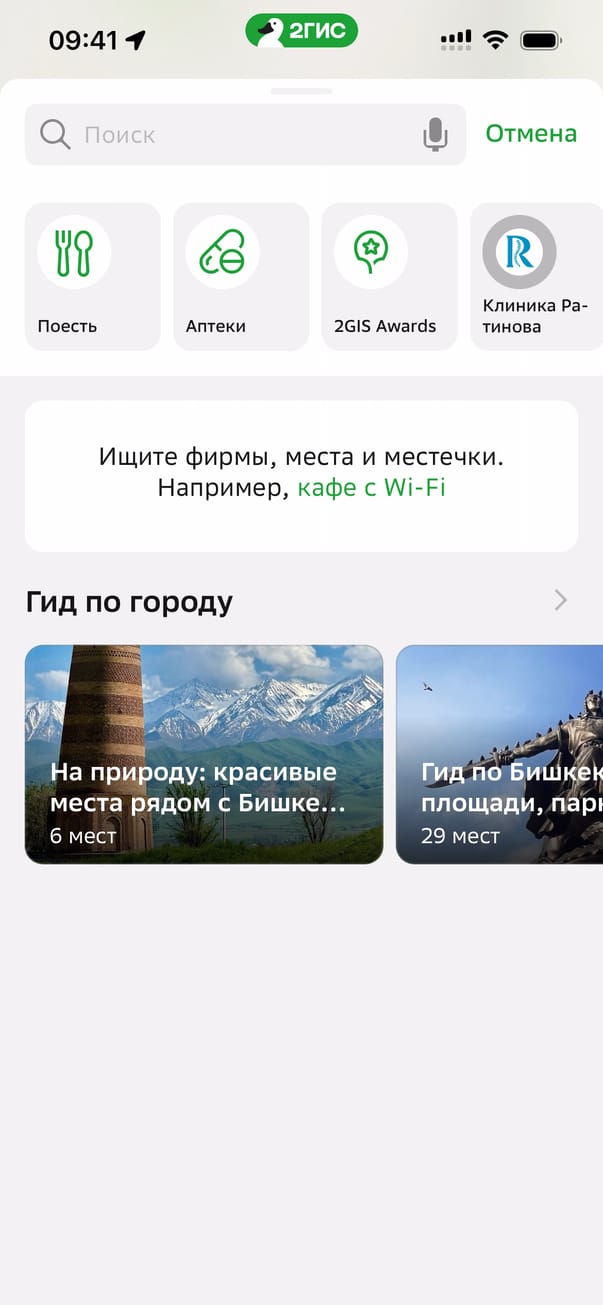Open the Гид по Бишкеку card with 29 мест
The width and height of the screenshot is (603, 1305).
[500, 754]
